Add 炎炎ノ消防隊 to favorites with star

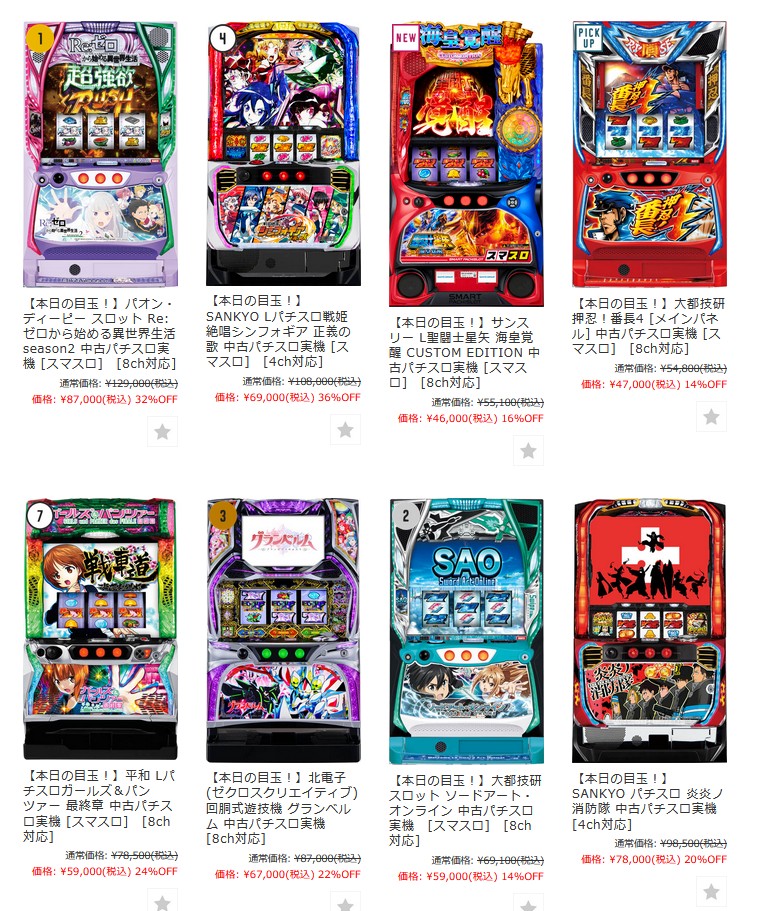click(x=711, y=891)
